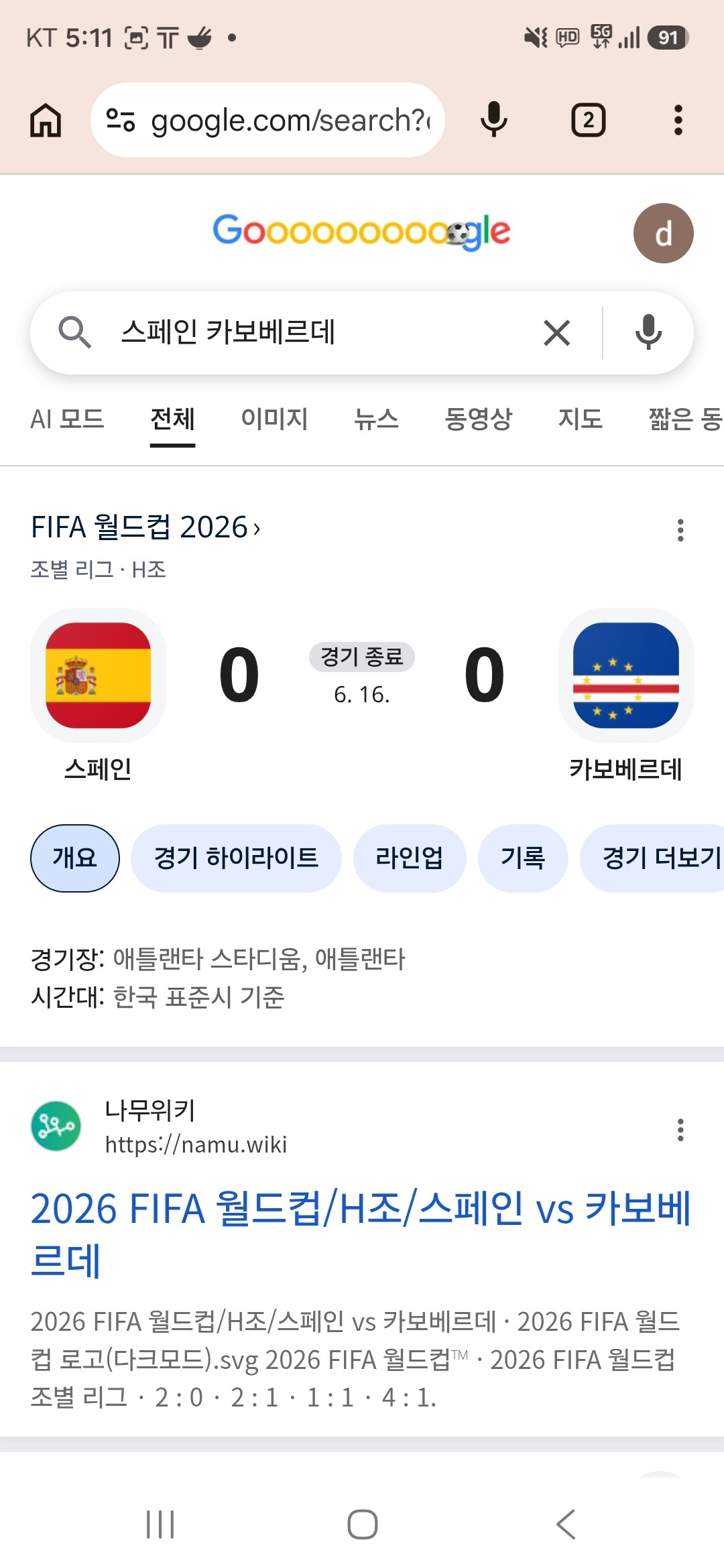Screen dimensions: 724x1568
Task: Switch to the 이미지 tab
Action: [x=274, y=419]
